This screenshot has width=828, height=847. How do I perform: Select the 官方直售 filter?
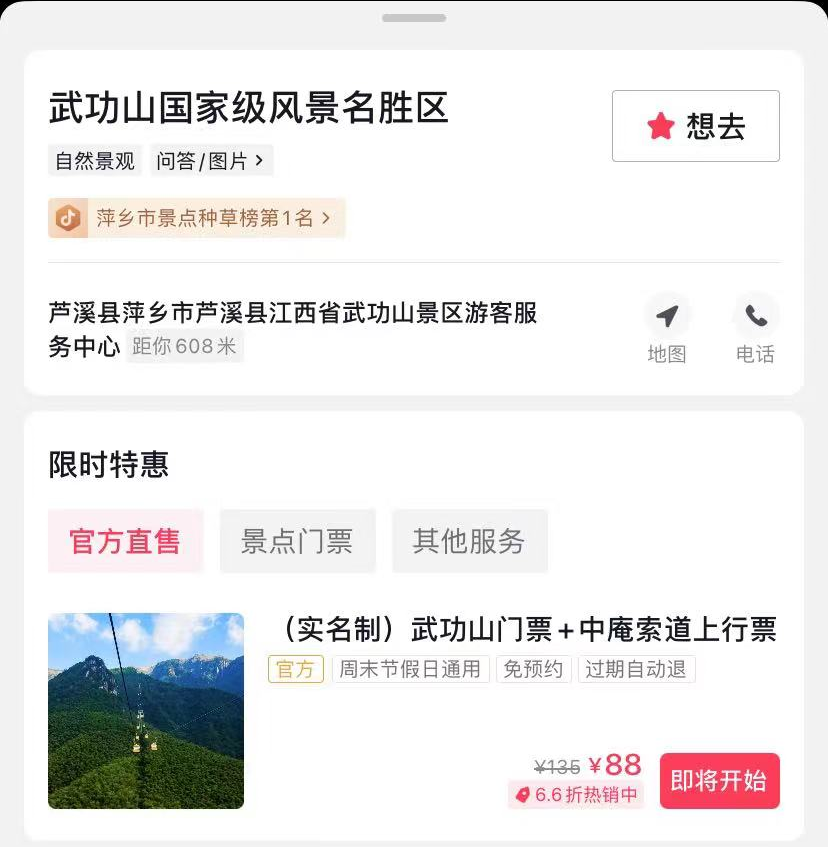tap(125, 540)
